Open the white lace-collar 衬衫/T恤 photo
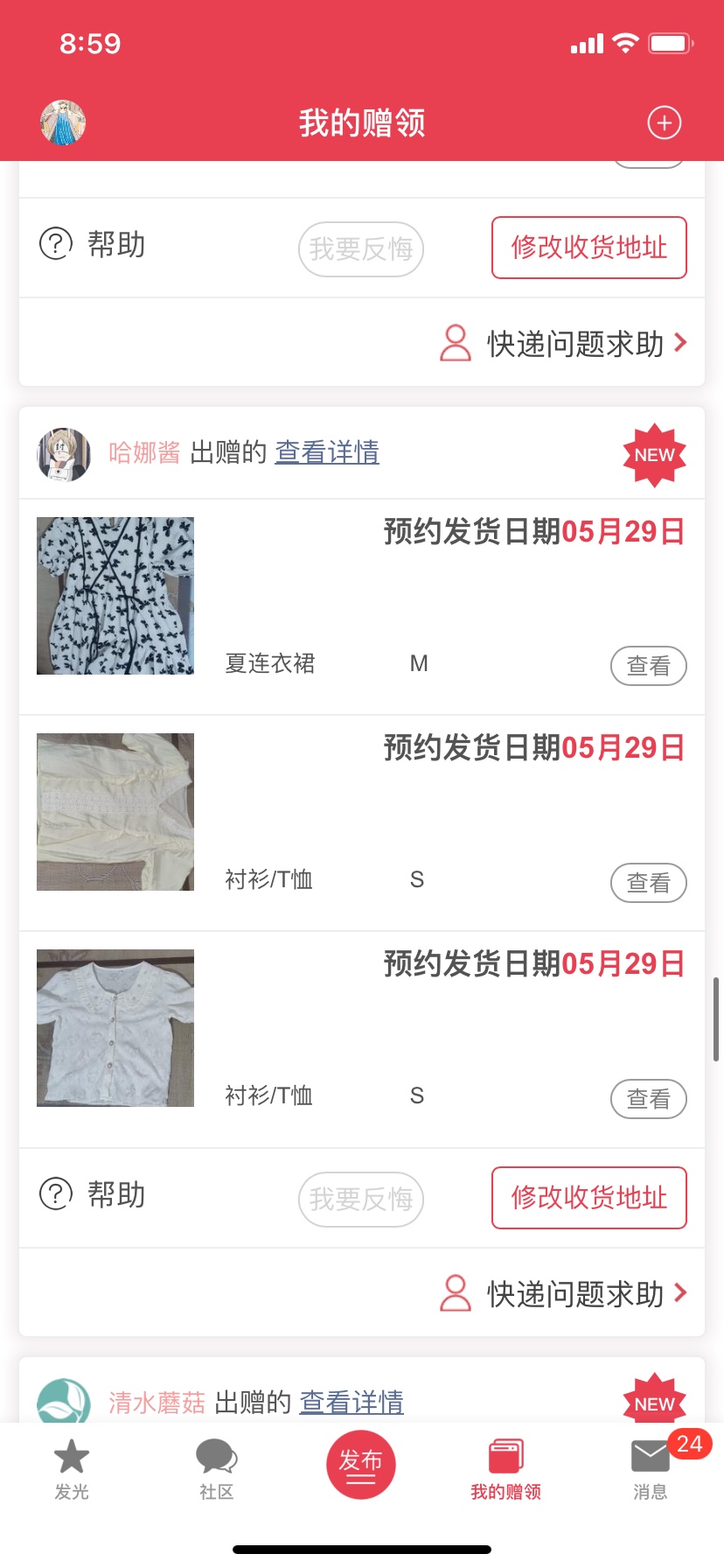Viewport: 724px width, 1568px height. (115, 1028)
